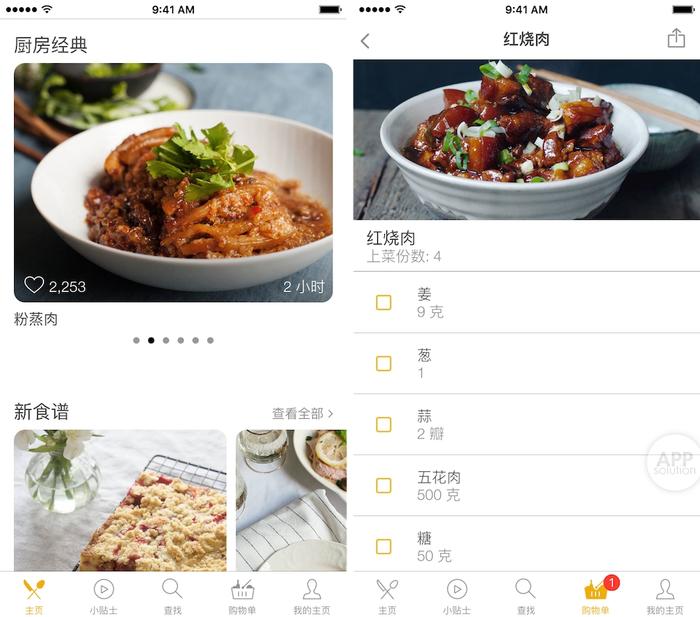Return to 主页 tab from the 红烧肉 screen
The height and width of the screenshot is (617, 700).
387,595
